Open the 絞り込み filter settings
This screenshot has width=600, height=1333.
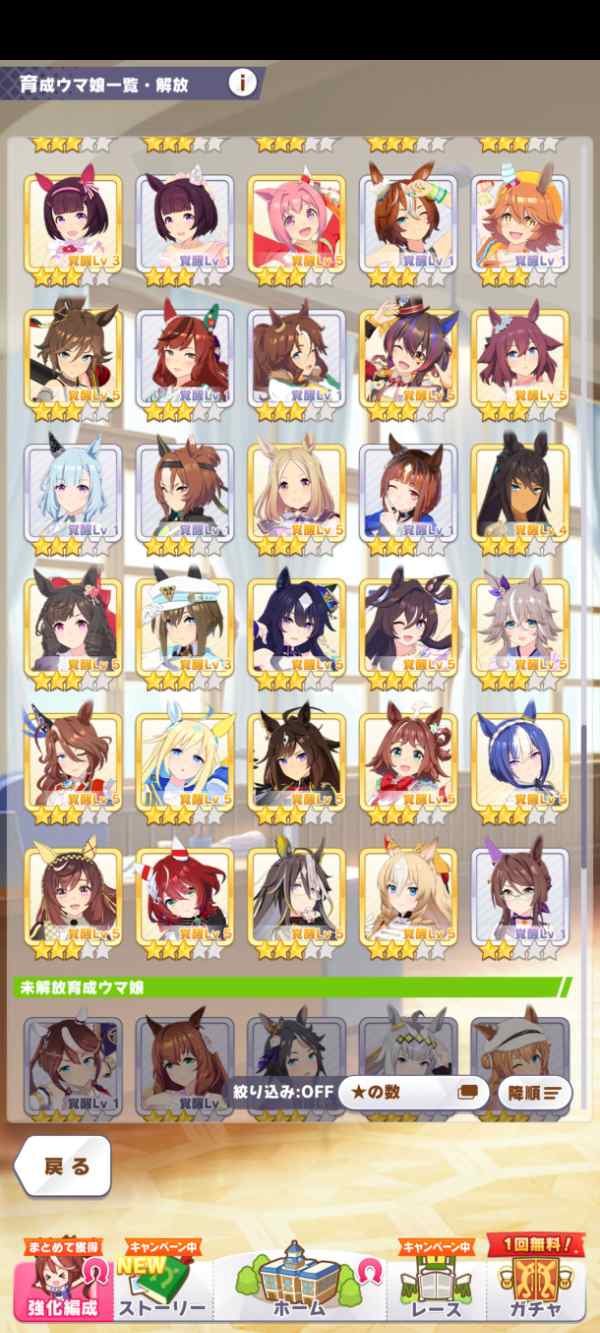282,1091
